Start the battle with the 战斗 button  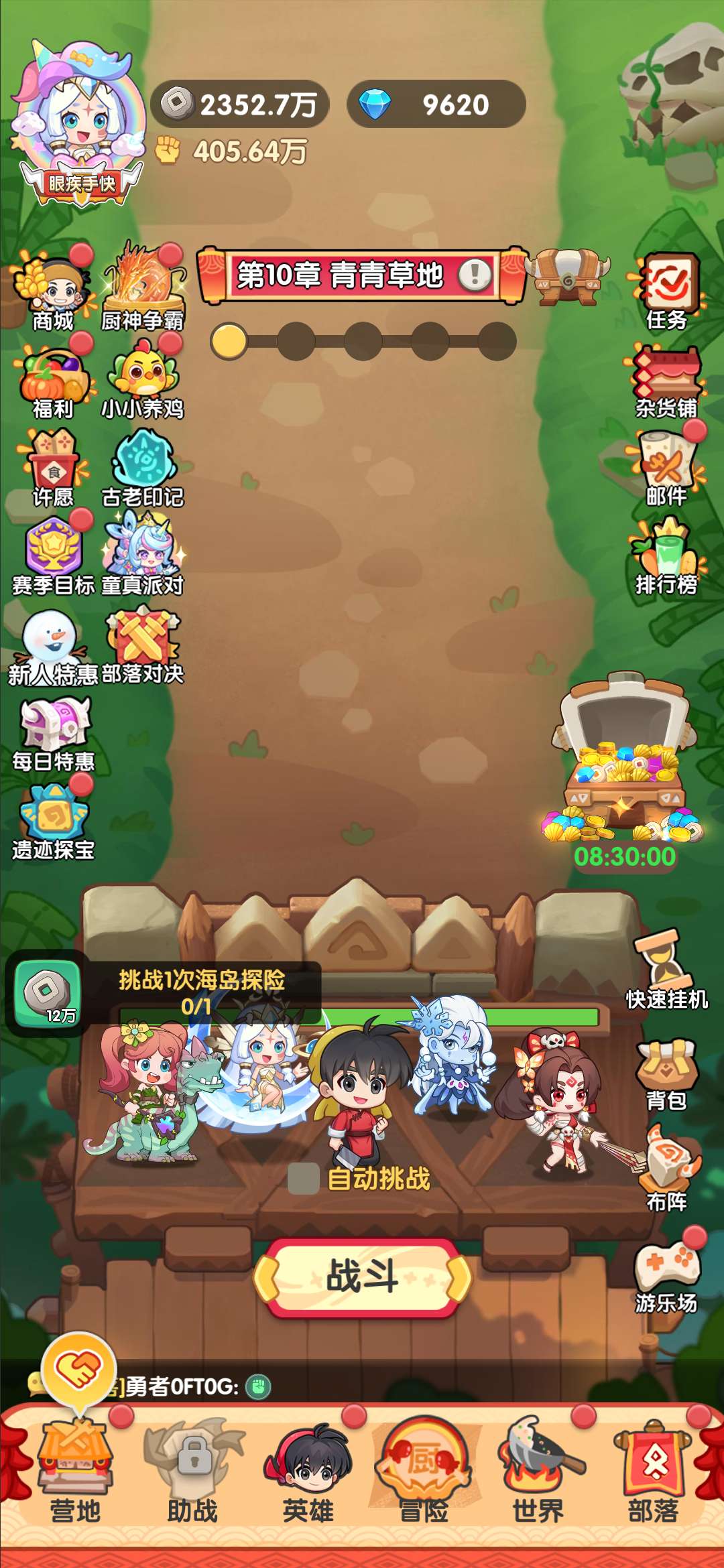363,1276
